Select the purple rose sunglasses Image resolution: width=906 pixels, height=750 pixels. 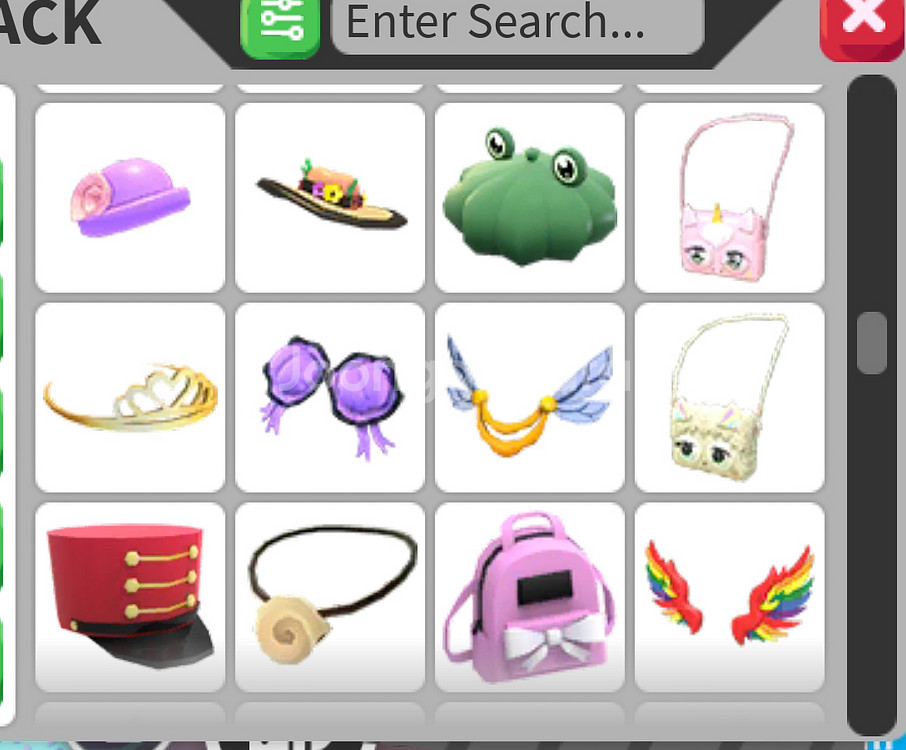tap(330, 397)
